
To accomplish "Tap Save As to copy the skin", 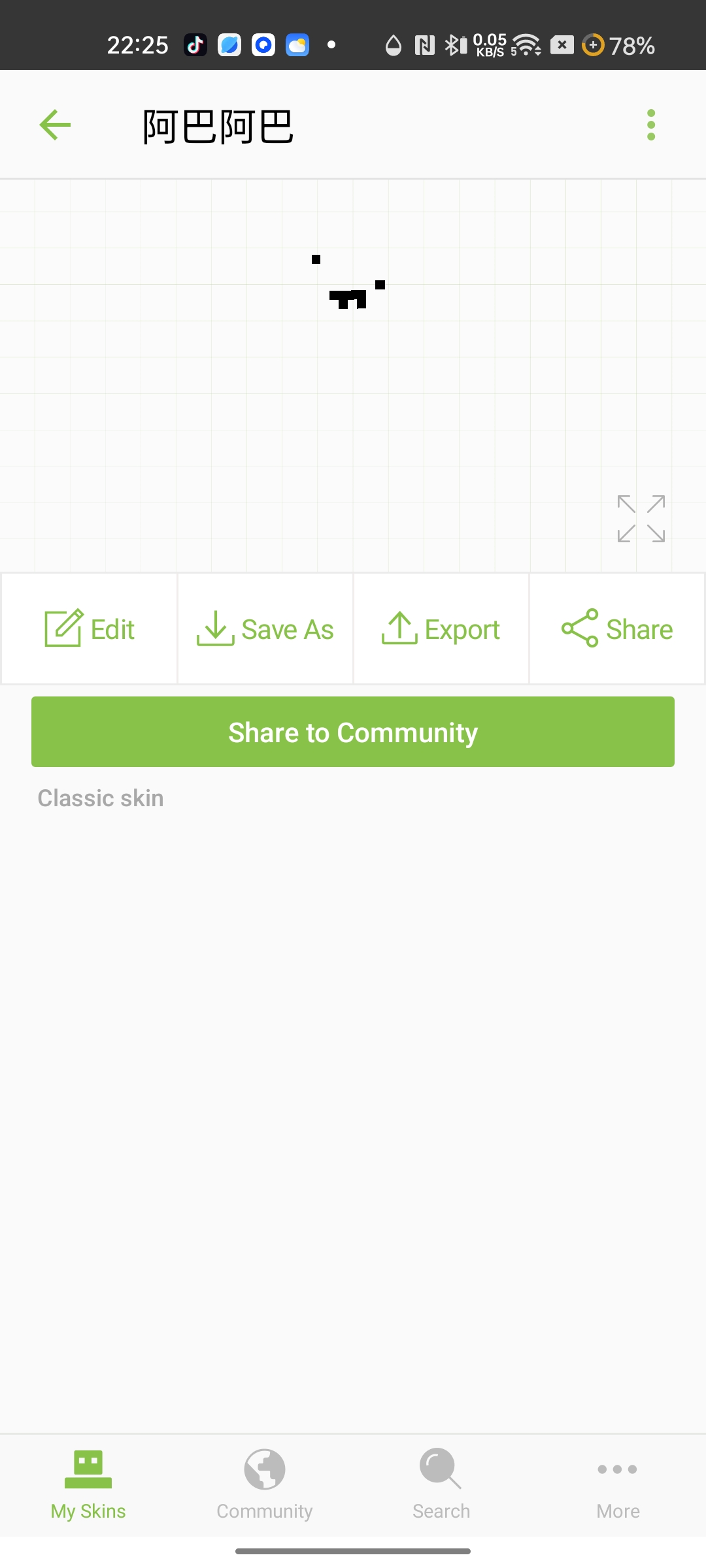I will click(x=265, y=629).
